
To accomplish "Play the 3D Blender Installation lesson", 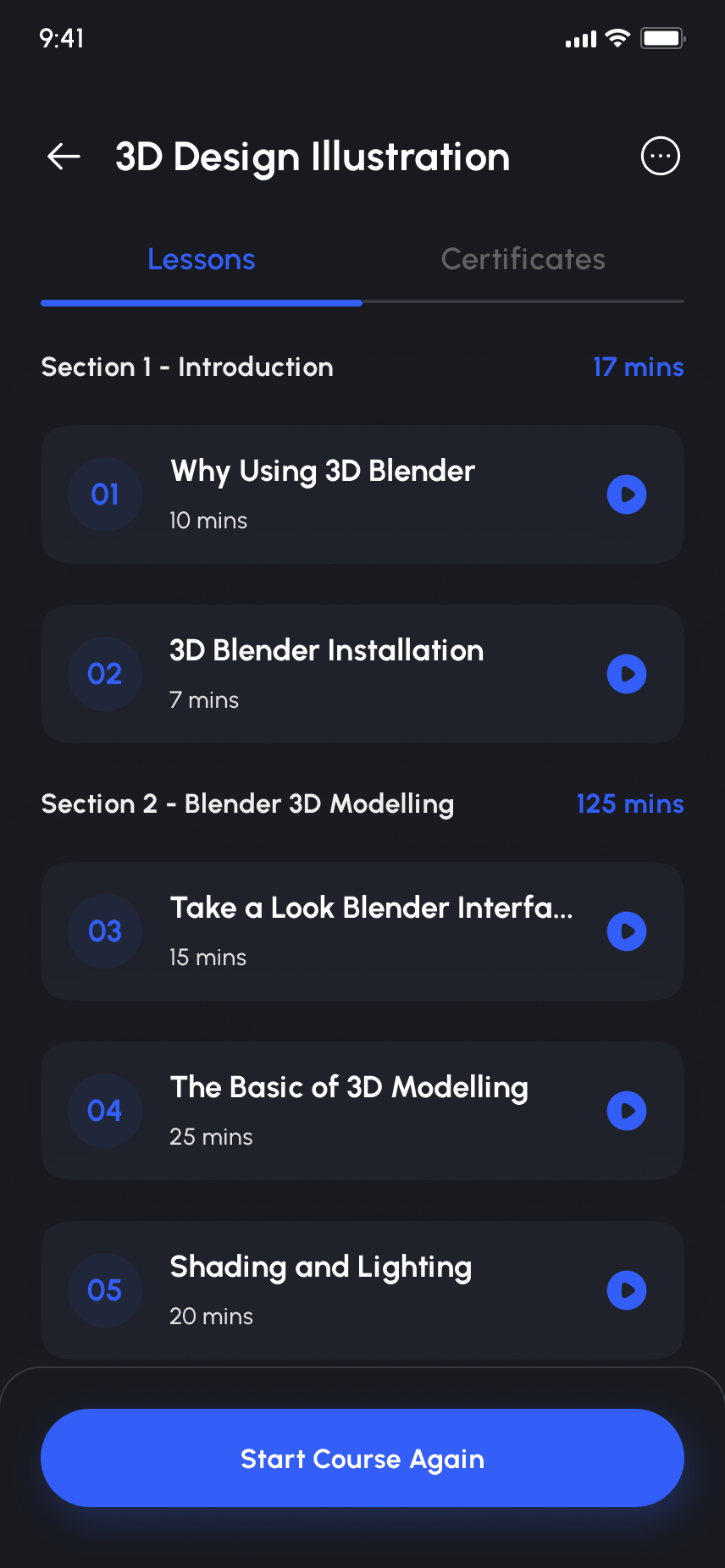I will pyautogui.click(x=627, y=674).
